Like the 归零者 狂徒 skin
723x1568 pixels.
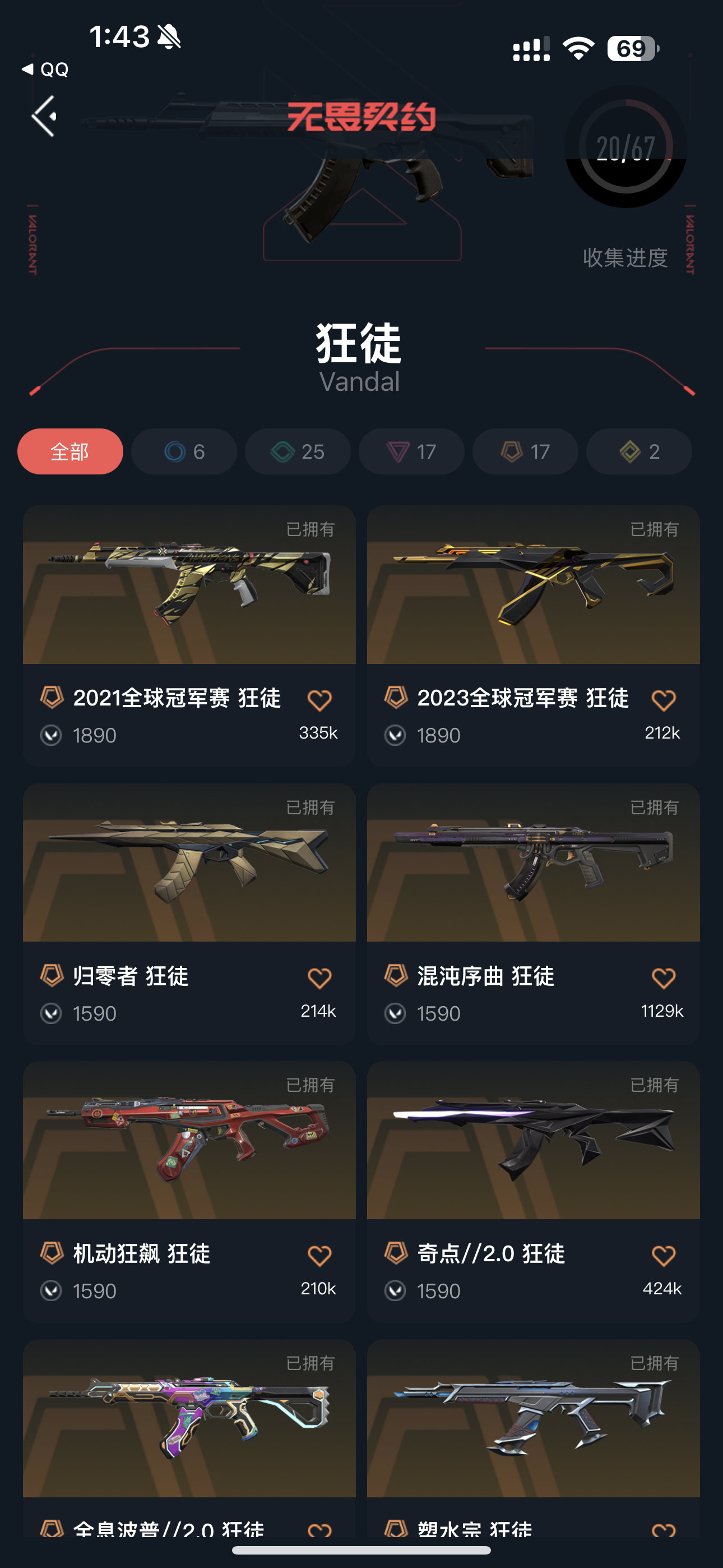pyautogui.click(x=319, y=979)
